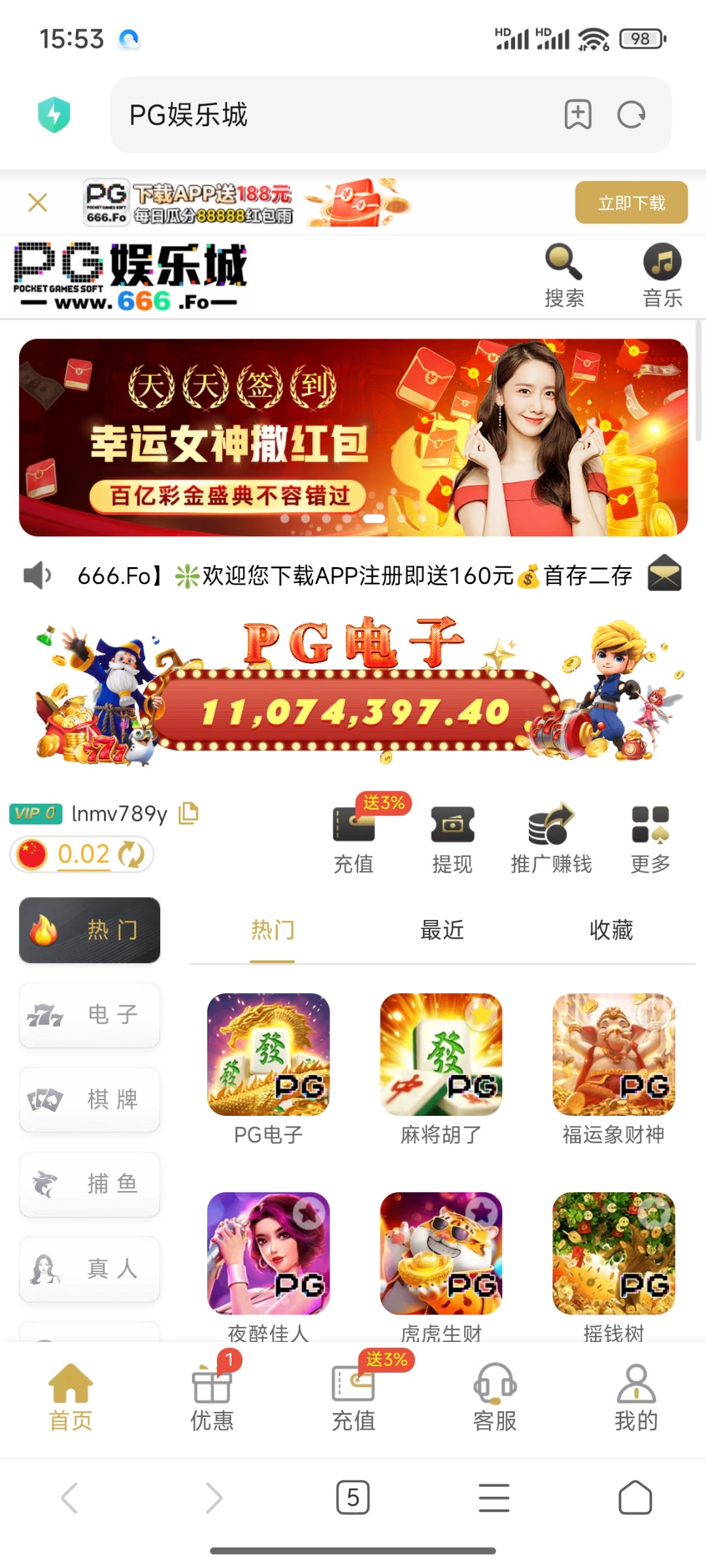The image size is (706, 1568).
Task: Select the 棋牌 category
Action: click(90, 1100)
